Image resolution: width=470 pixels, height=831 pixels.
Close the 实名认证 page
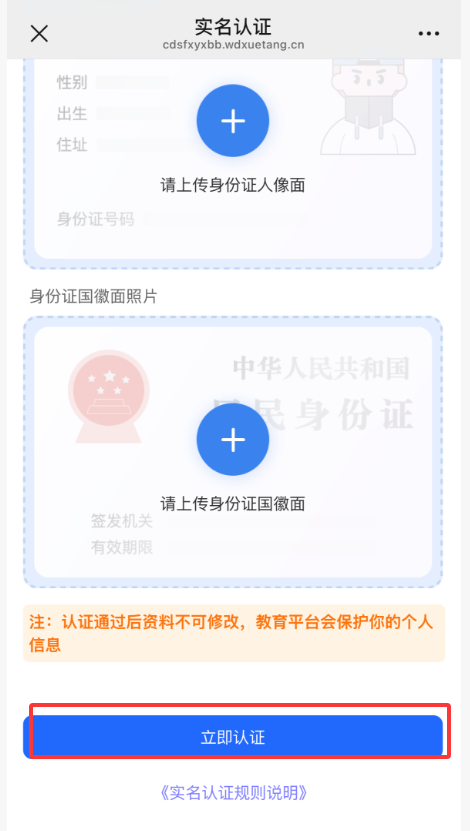pos(39,34)
